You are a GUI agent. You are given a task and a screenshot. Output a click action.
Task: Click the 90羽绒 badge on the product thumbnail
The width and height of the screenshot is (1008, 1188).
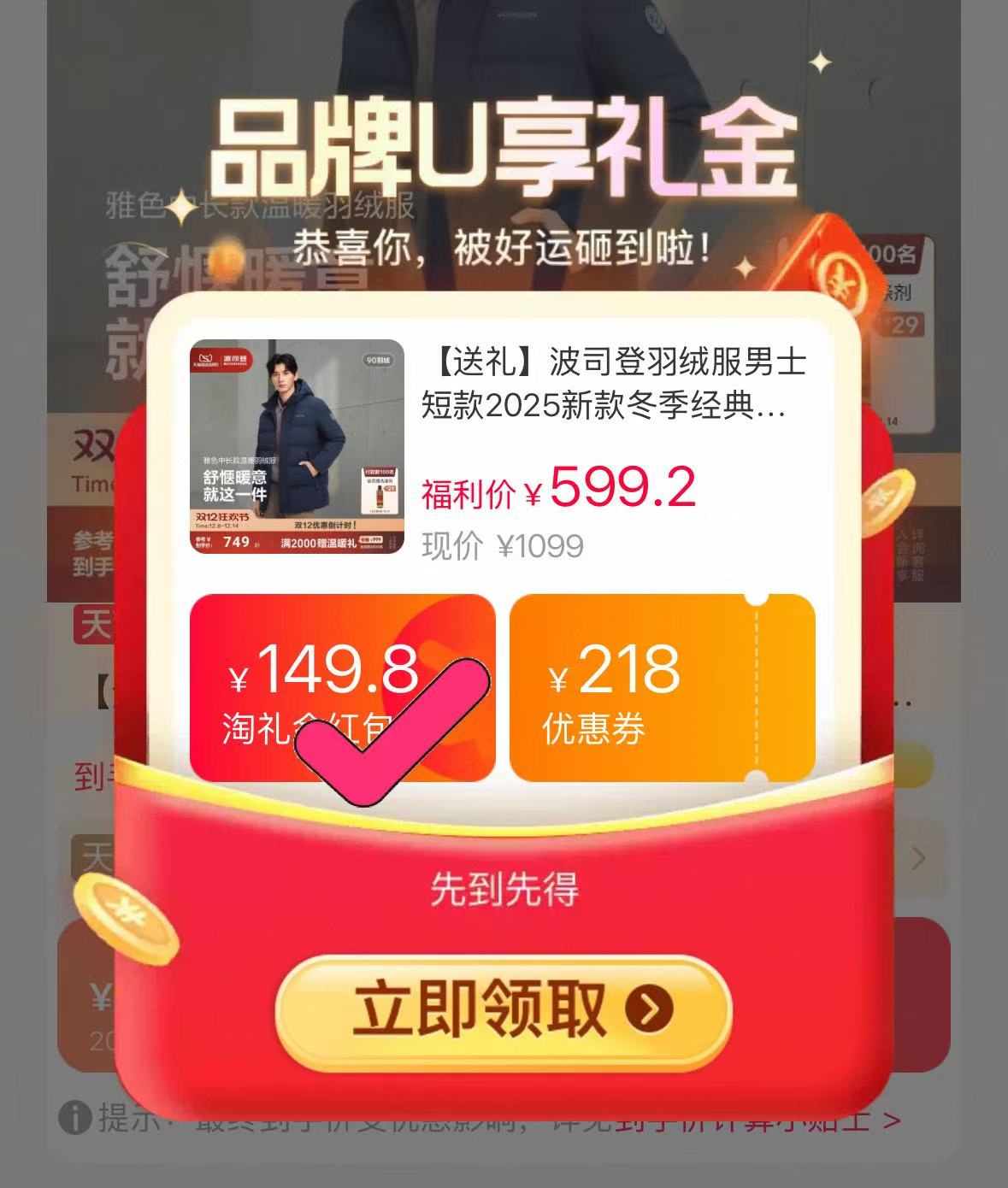[380, 361]
